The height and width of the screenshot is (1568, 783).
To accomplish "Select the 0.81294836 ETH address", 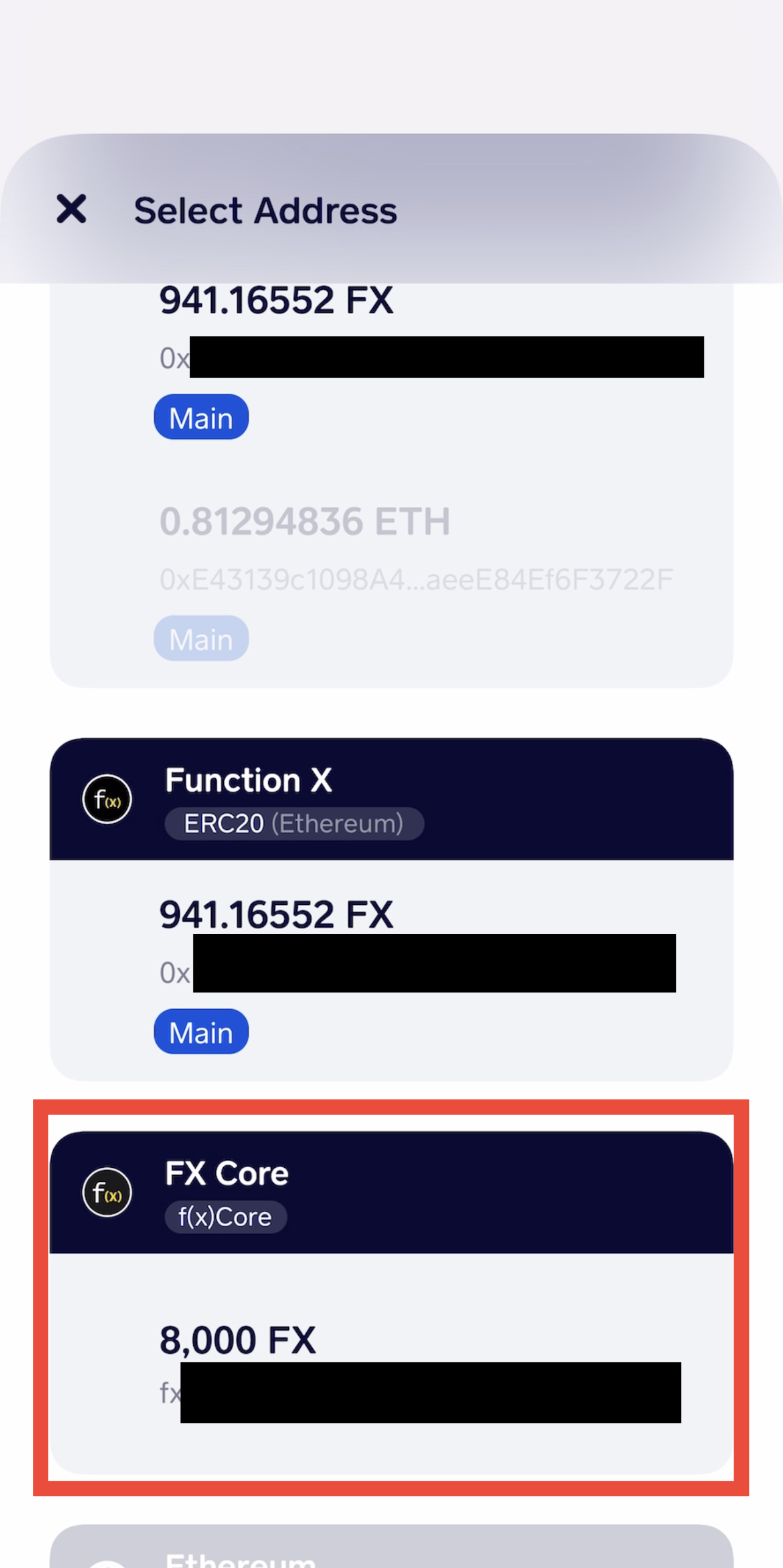I will (391, 578).
